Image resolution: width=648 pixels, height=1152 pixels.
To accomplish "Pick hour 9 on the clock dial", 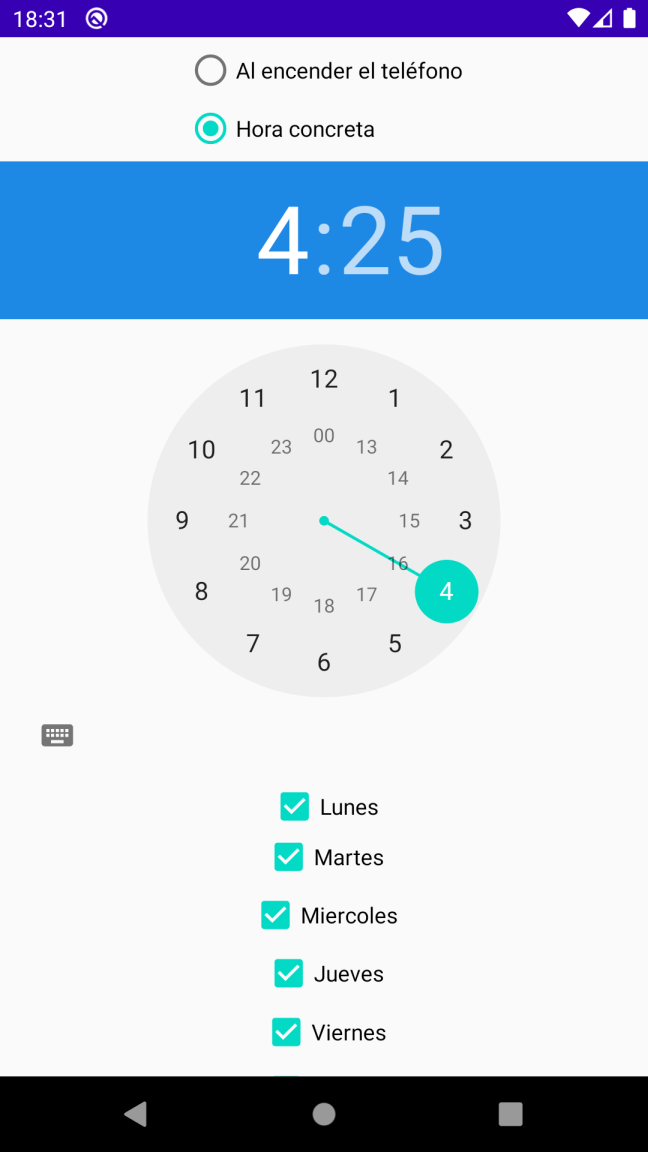I will pyautogui.click(x=182, y=520).
